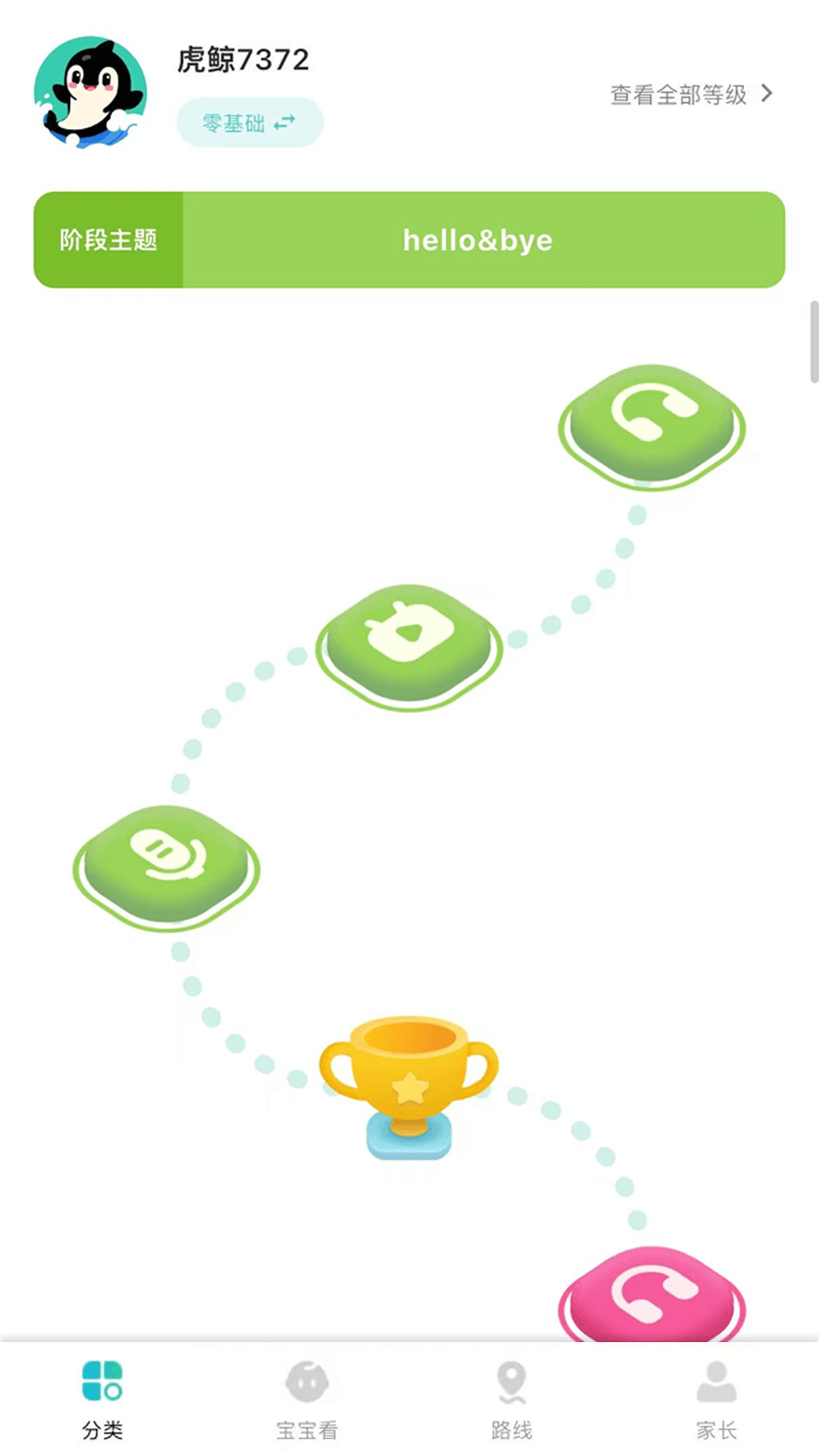Switch to the 分类 tab
The width and height of the screenshot is (819, 1456).
pos(102,1400)
